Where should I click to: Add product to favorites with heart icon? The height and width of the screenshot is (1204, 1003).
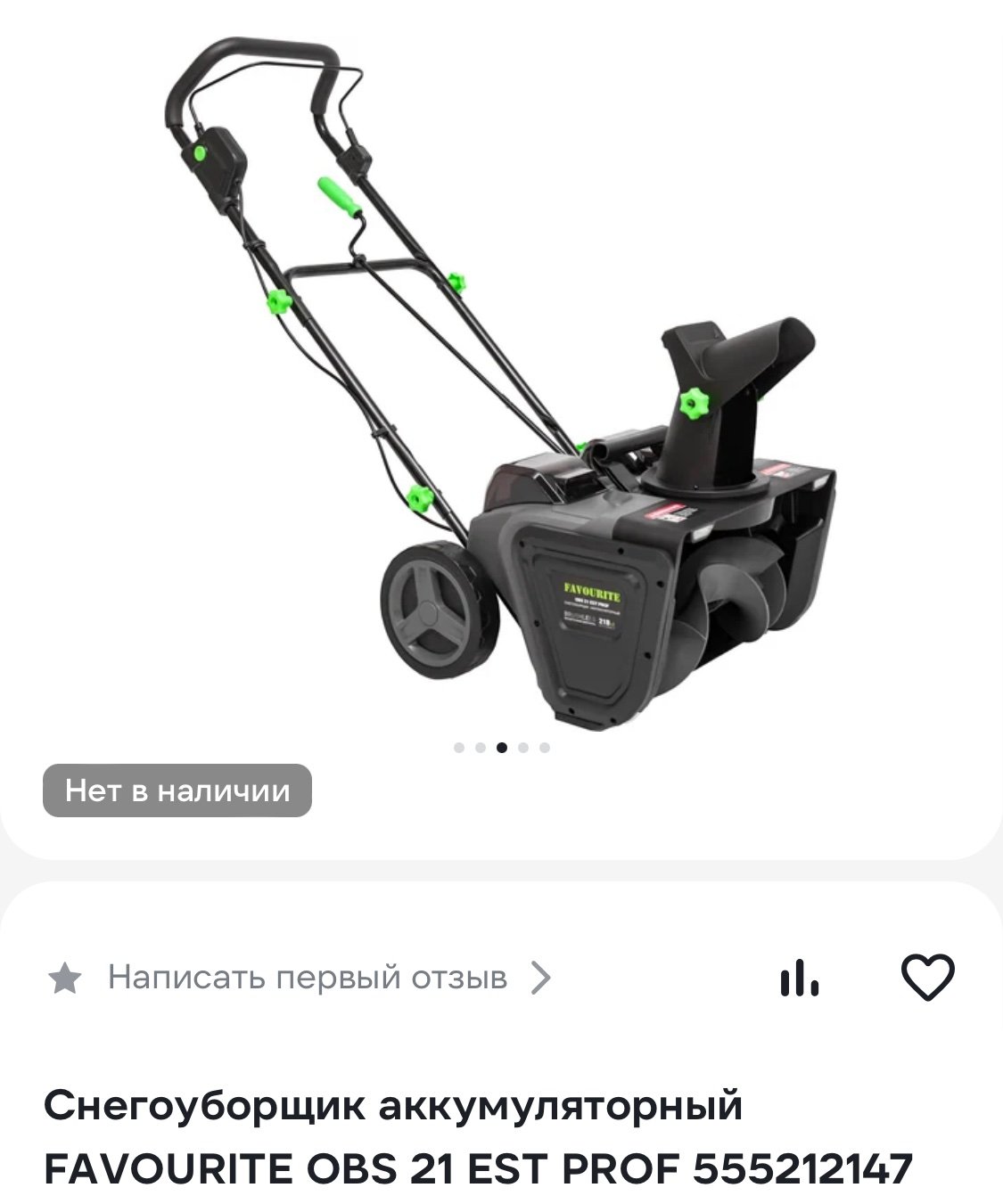pos(927,977)
